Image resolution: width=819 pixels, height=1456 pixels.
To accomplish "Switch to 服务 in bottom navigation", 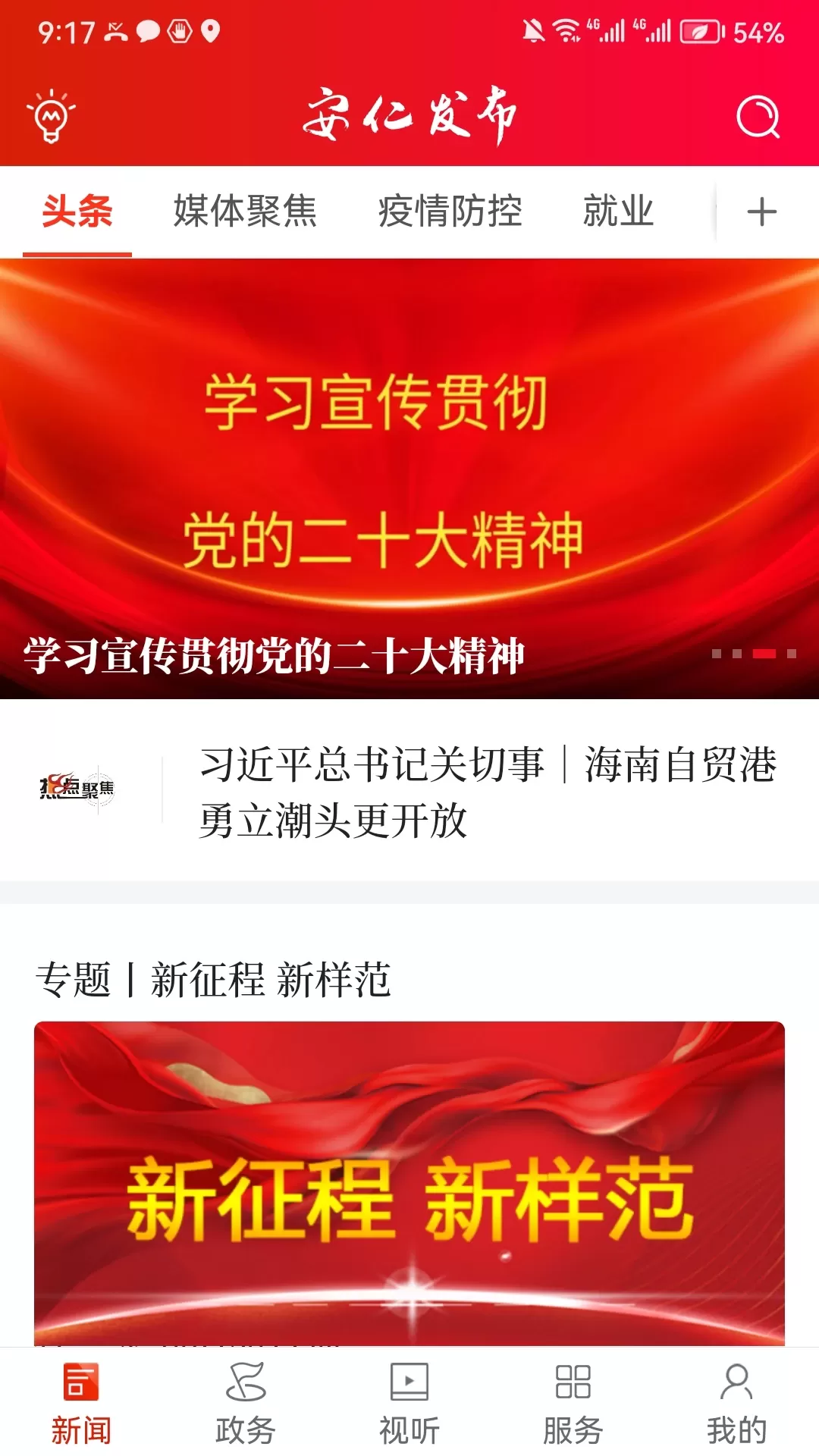I will pos(573,1403).
